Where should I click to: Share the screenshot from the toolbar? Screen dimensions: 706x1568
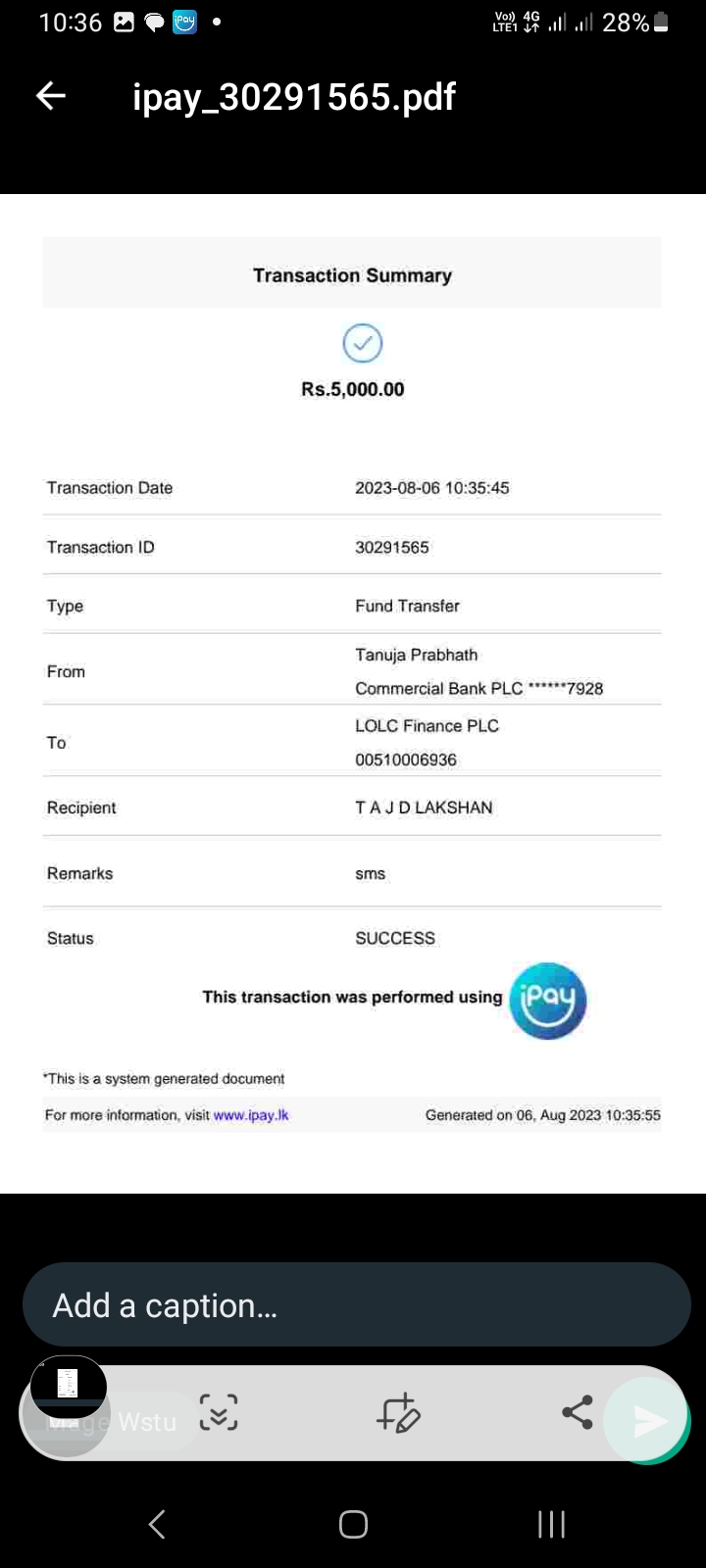(578, 1412)
